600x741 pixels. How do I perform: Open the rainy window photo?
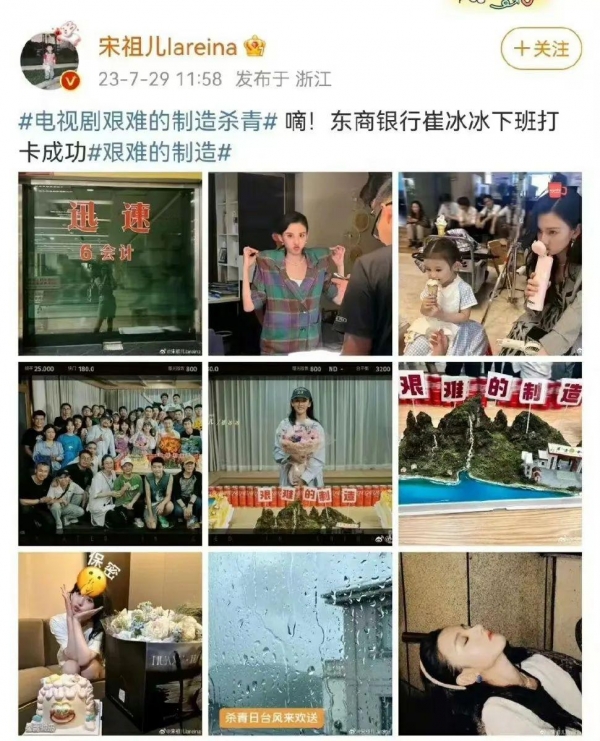point(300,643)
